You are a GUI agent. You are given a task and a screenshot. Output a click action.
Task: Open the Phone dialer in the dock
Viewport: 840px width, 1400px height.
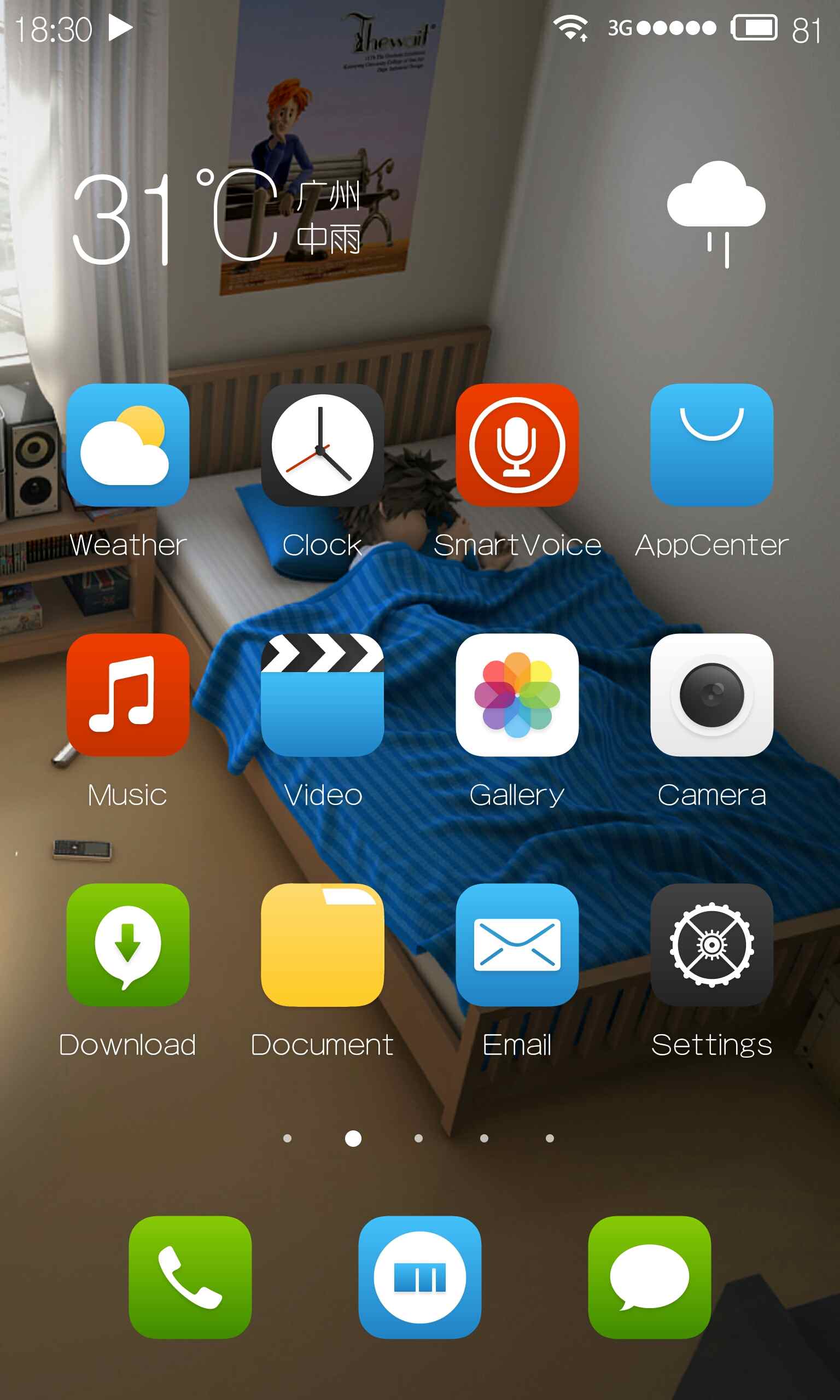click(x=190, y=1277)
